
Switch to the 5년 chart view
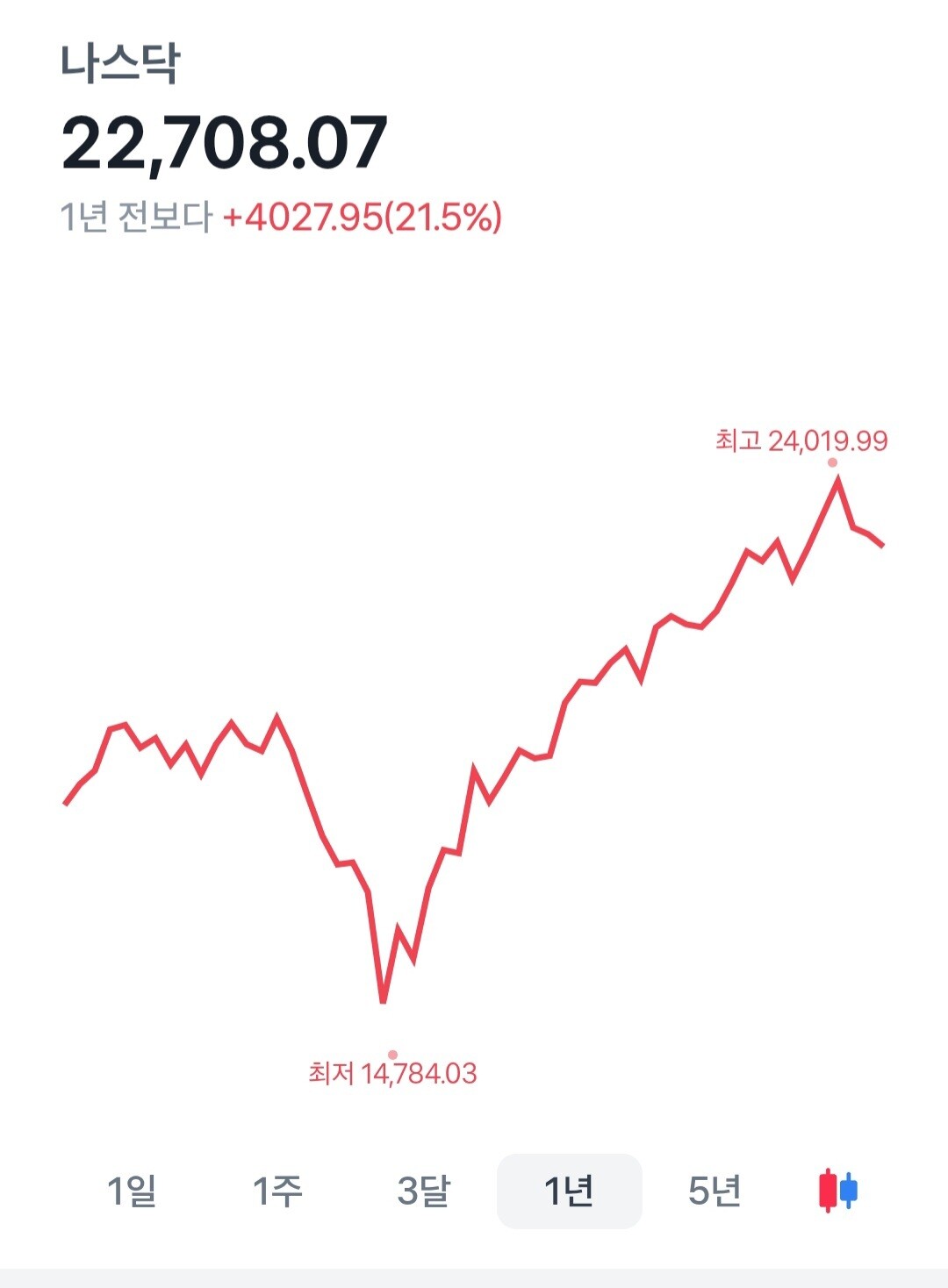[715, 1191]
